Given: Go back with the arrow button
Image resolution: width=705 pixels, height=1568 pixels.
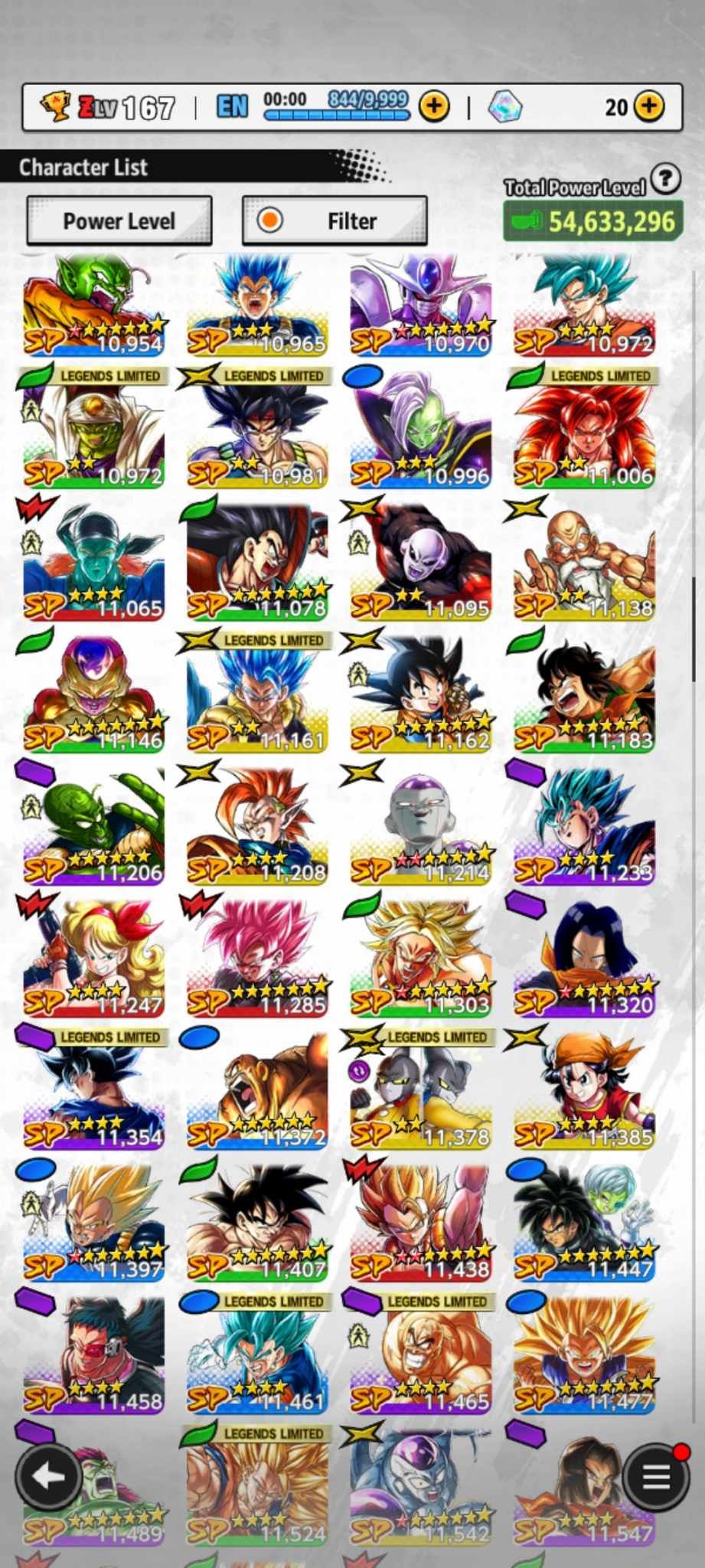Looking at the screenshot, I should (47, 1476).
